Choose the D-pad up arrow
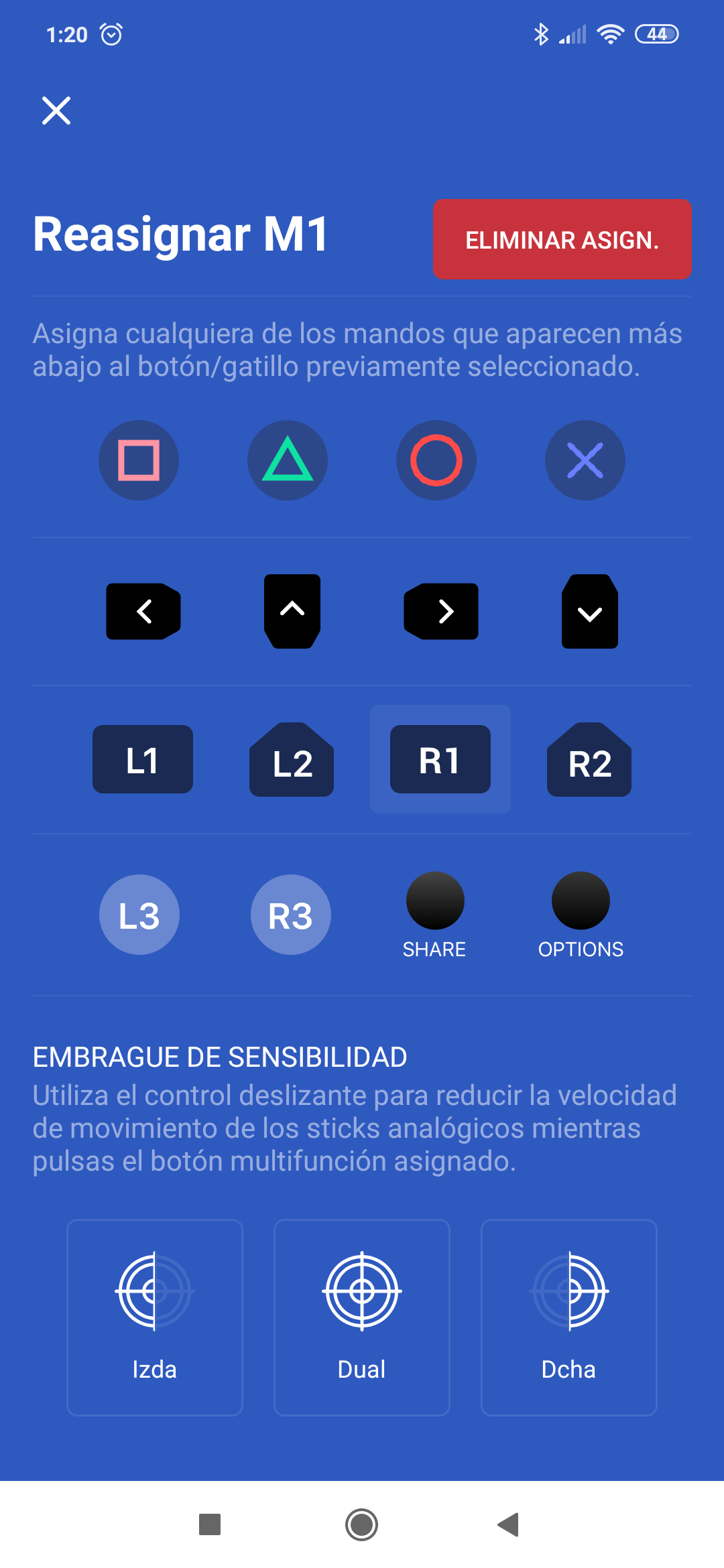The image size is (724, 1568). (292, 611)
